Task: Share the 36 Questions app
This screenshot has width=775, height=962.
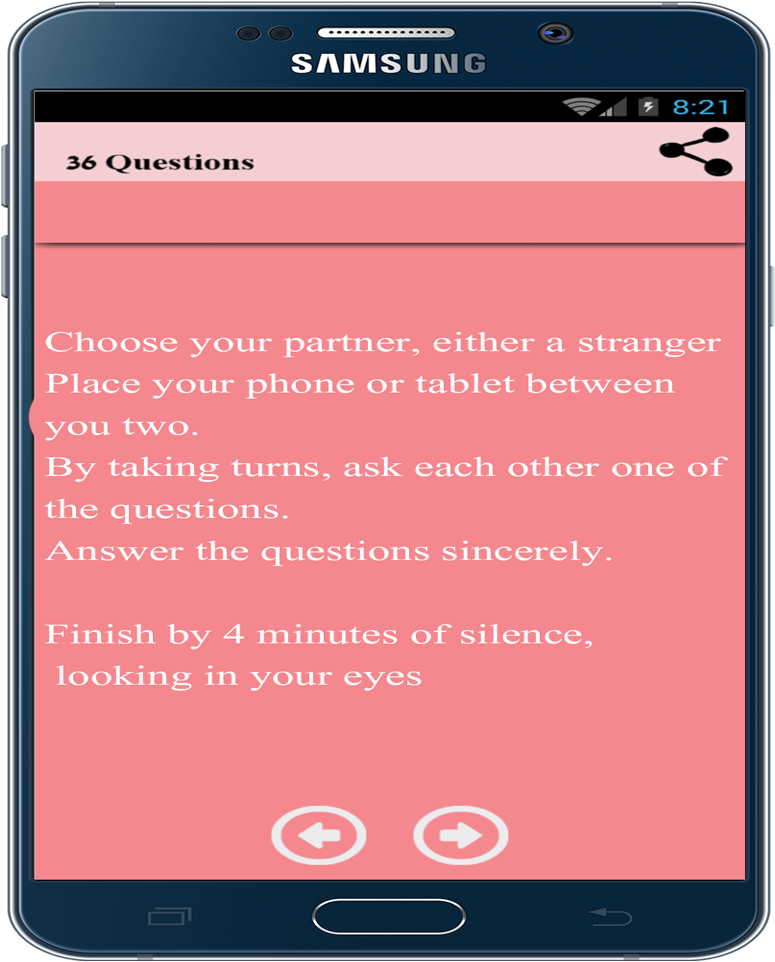Action: (x=695, y=153)
